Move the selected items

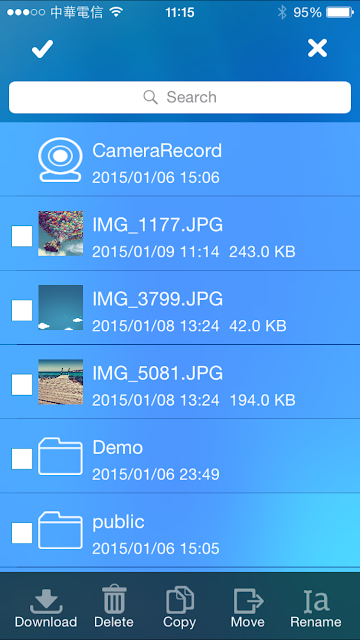click(248, 607)
